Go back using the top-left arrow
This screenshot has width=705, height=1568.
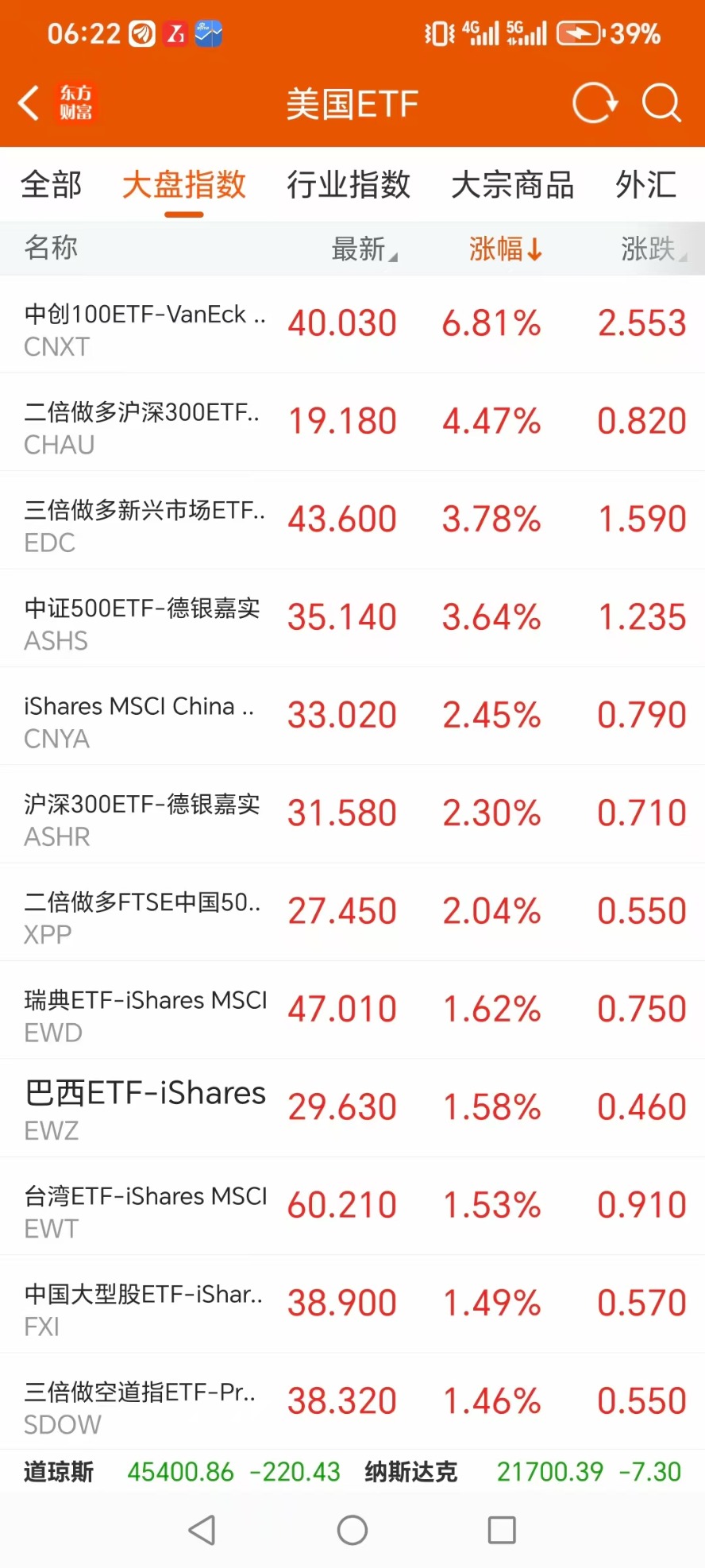(29, 103)
